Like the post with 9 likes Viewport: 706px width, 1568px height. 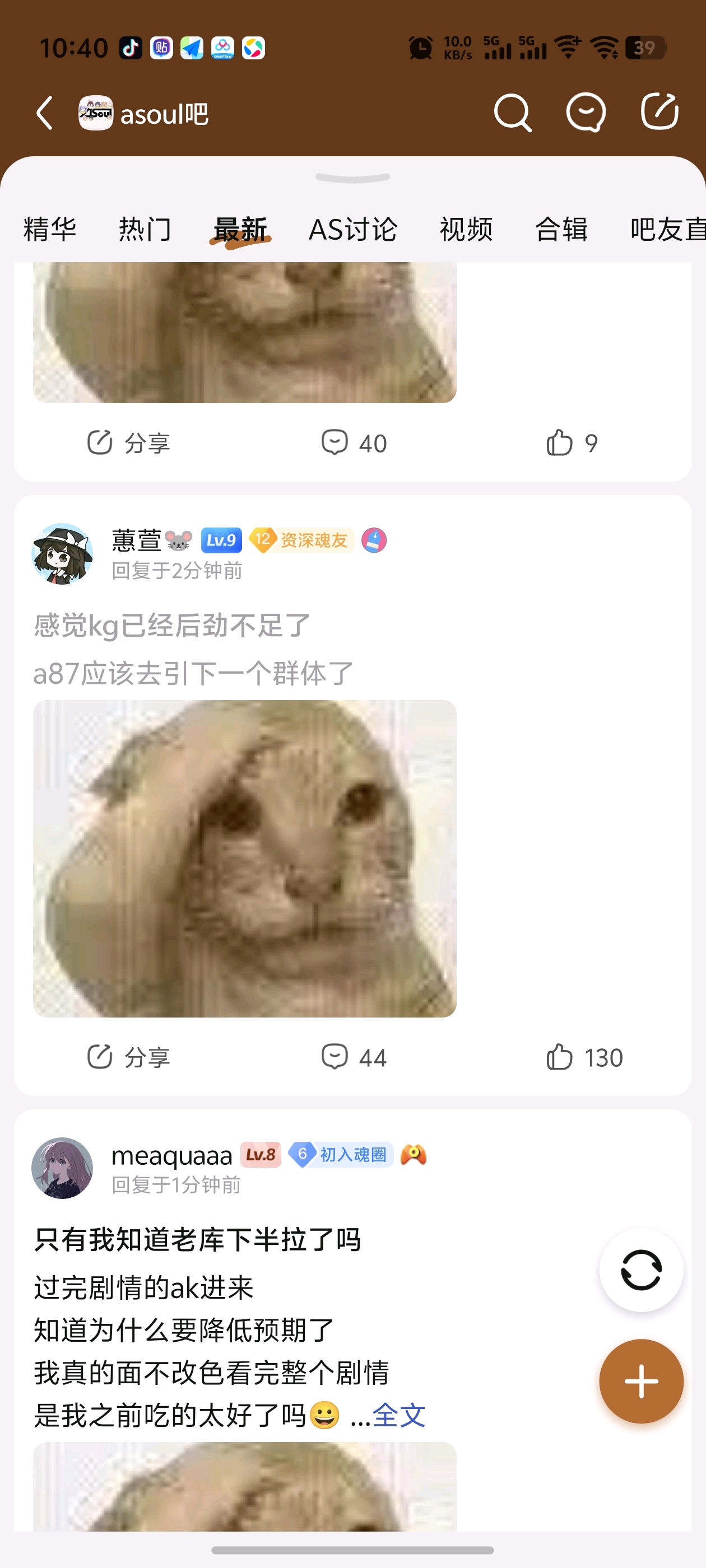coord(572,442)
